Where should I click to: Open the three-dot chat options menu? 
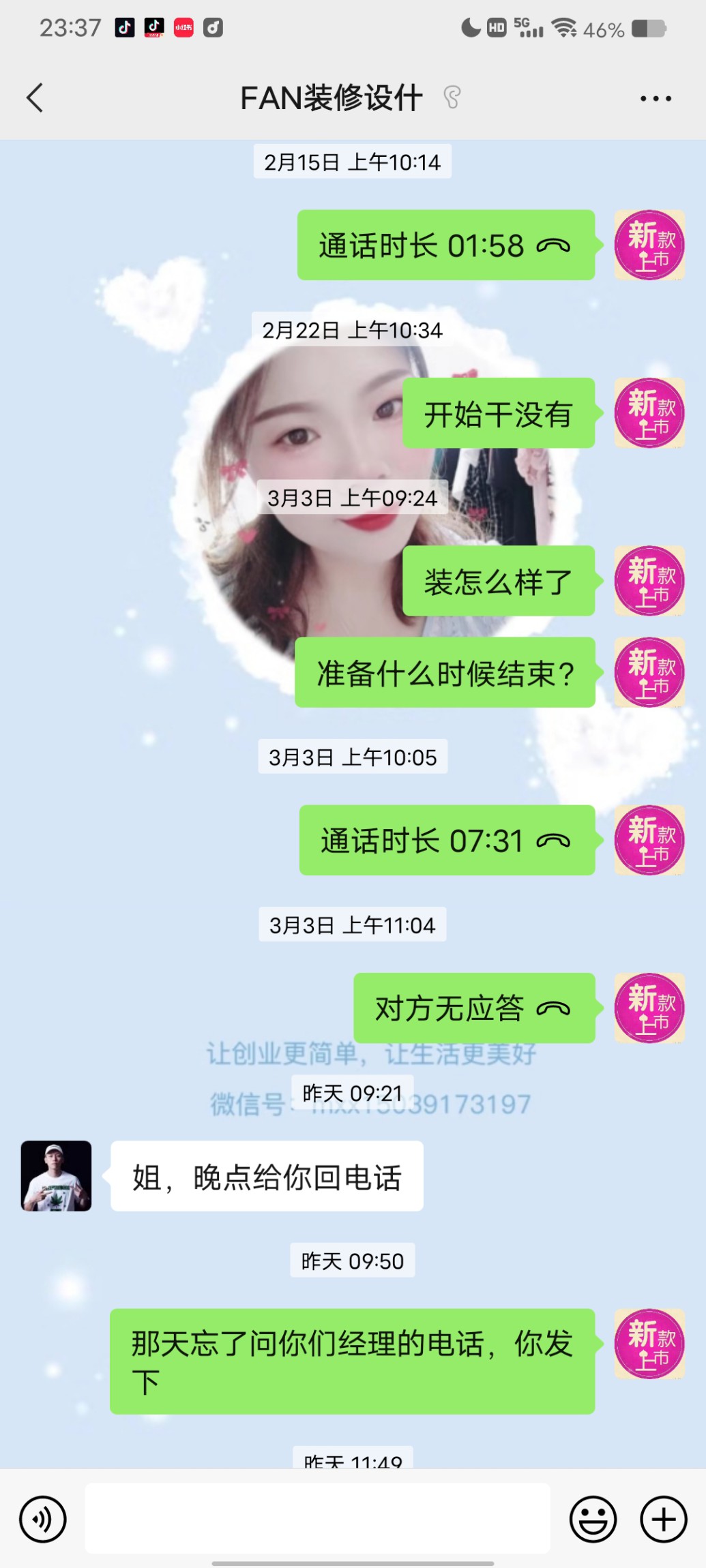(655, 99)
